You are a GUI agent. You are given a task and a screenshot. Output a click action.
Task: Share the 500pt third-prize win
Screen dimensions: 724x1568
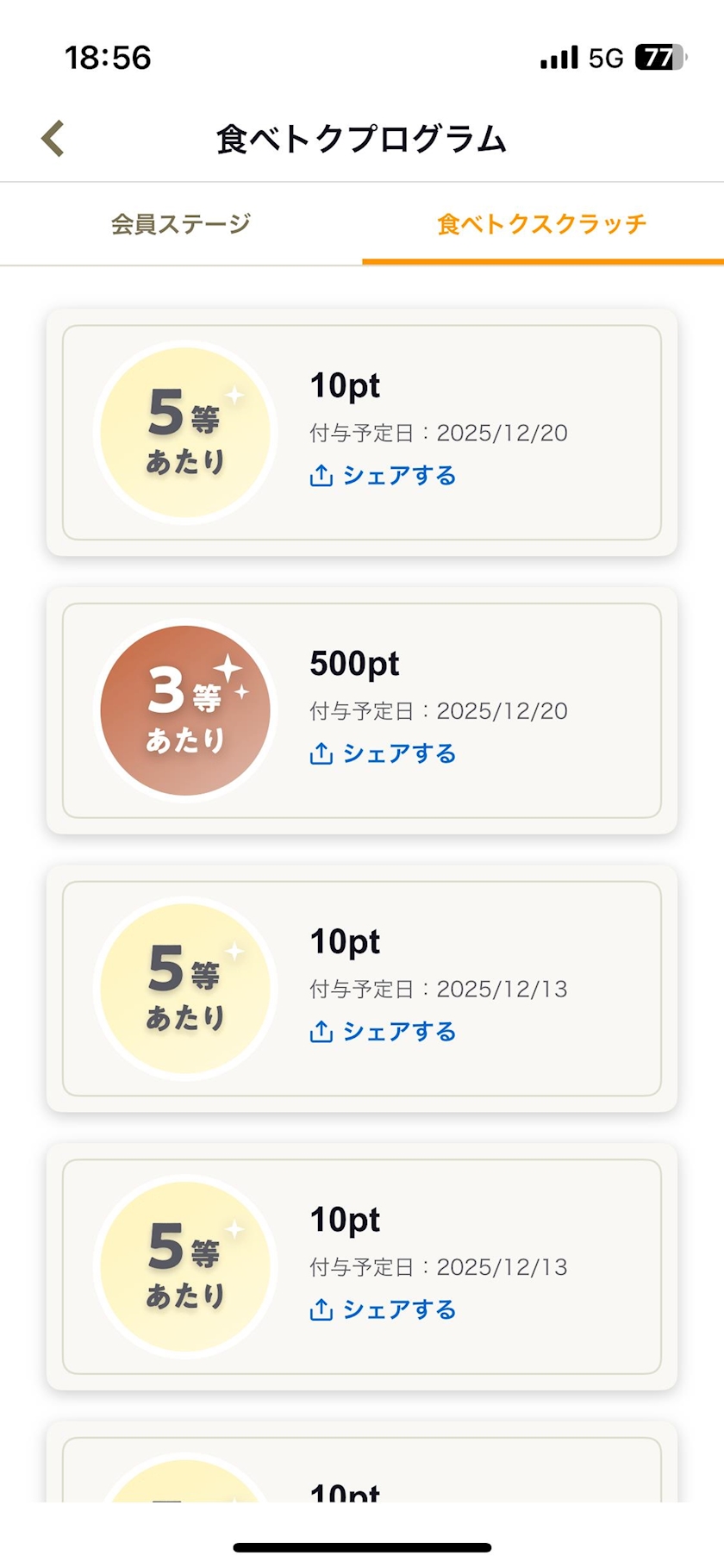pyautogui.click(x=383, y=754)
